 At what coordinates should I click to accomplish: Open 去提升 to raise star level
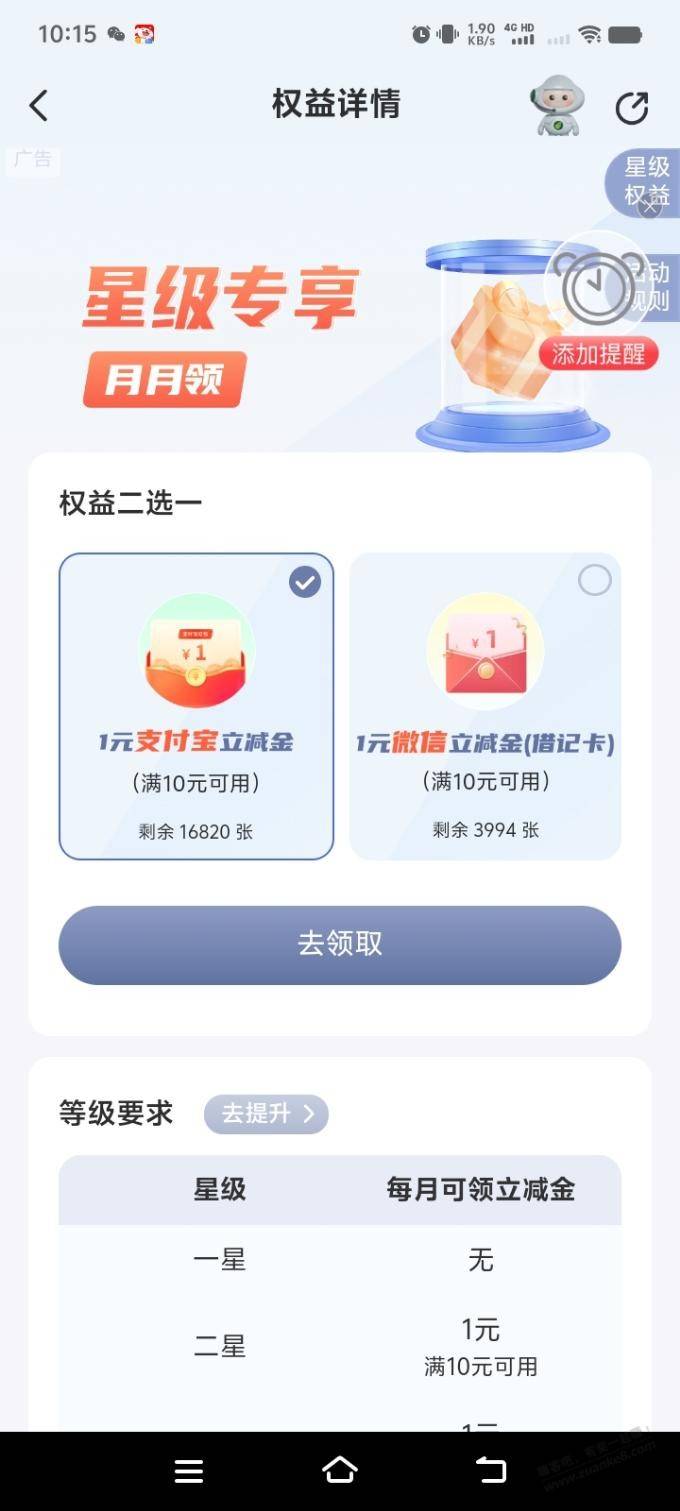pyautogui.click(x=266, y=1114)
